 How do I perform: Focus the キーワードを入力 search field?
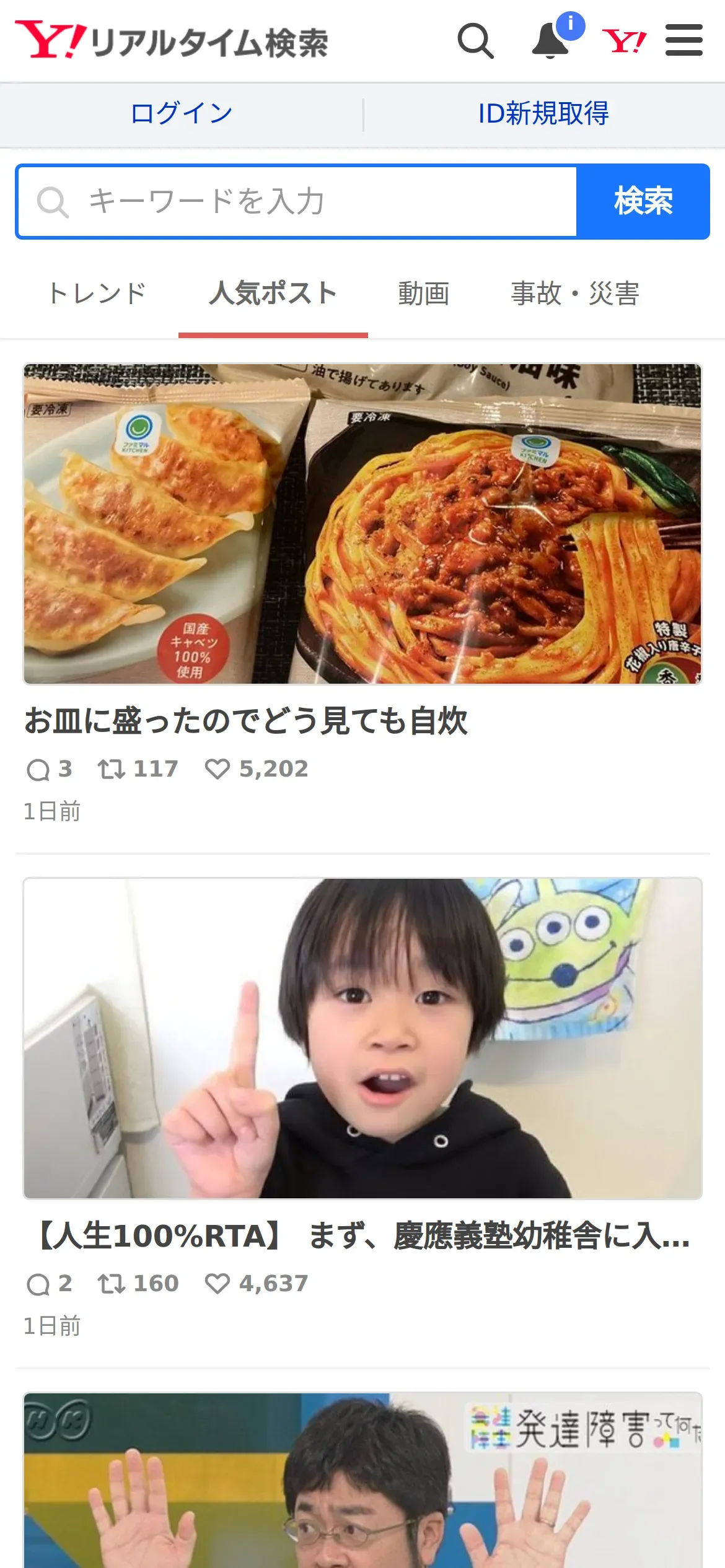click(297, 201)
